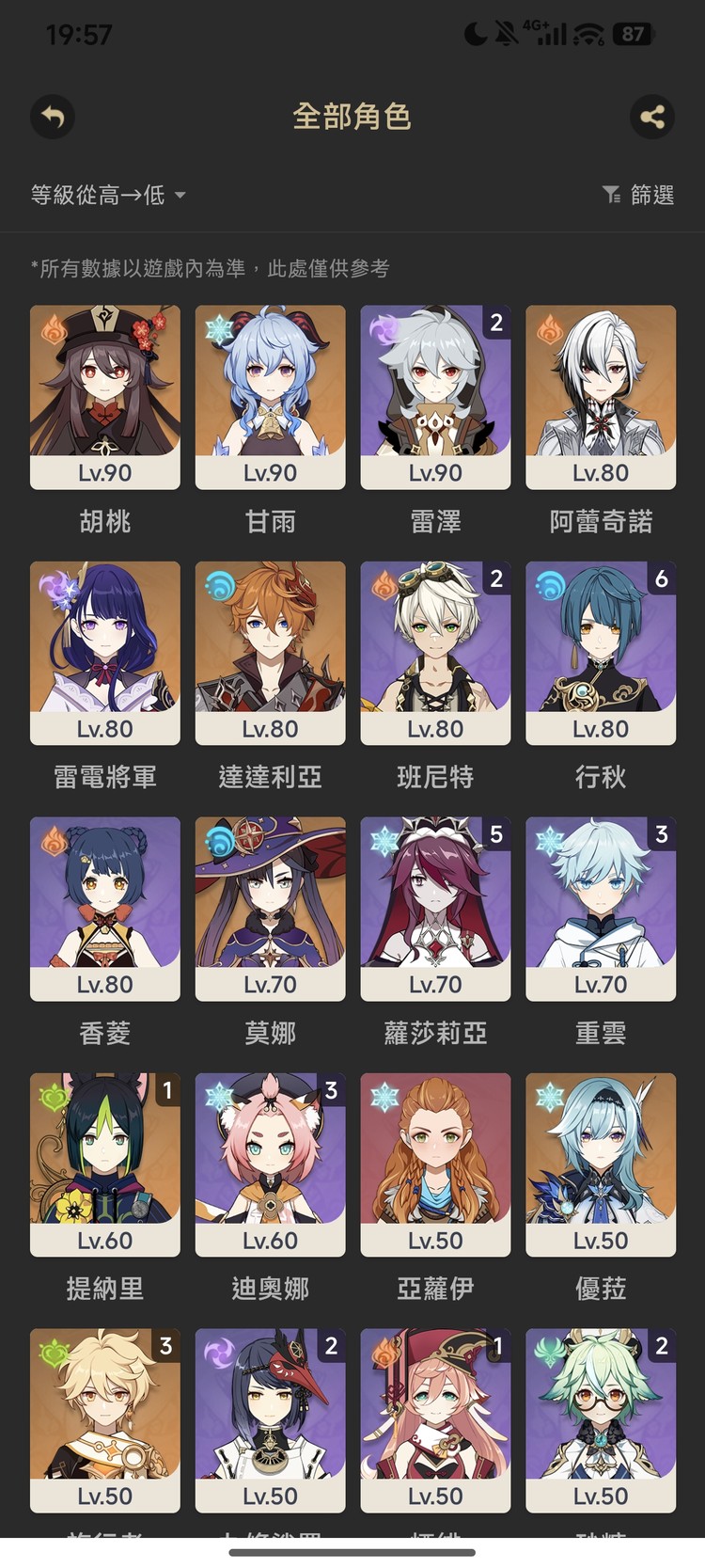
Task: Tap the share icon at top right
Action: point(652,117)
